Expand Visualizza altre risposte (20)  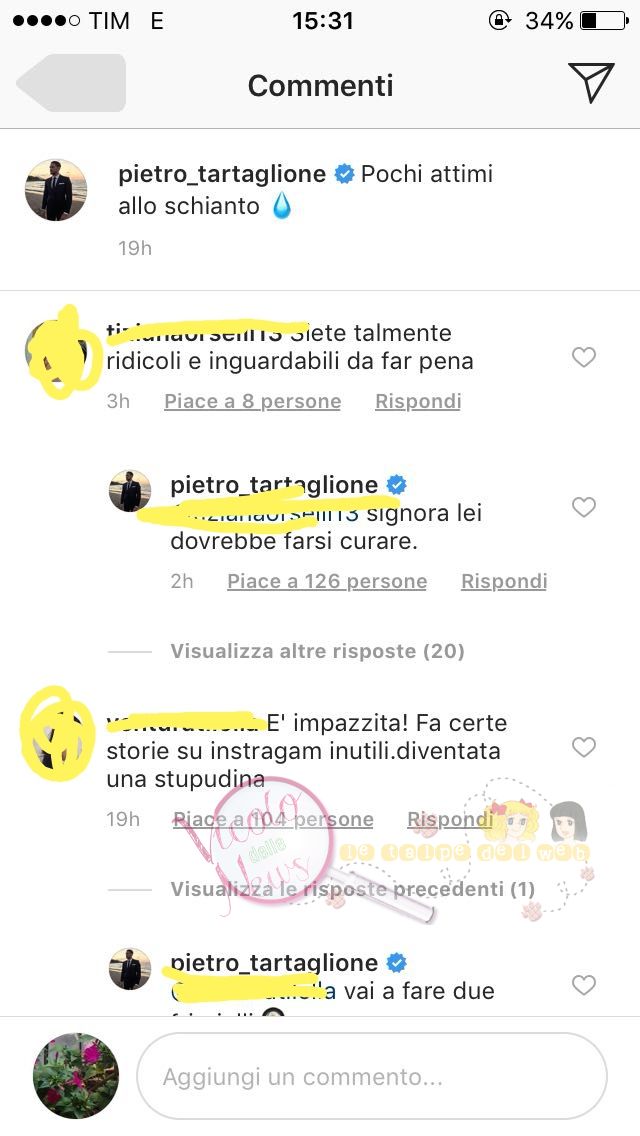click(317, 651)
